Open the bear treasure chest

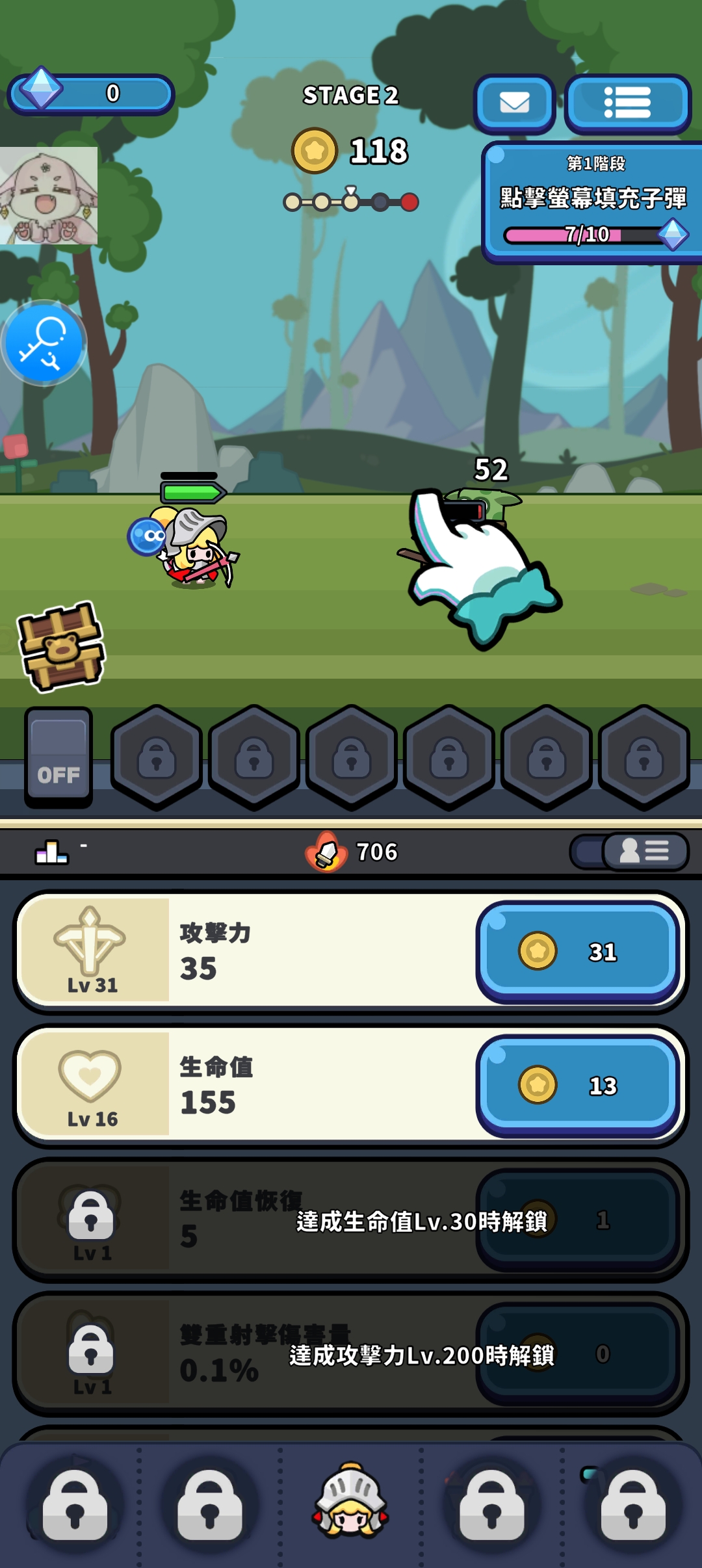(x=61, y=646)
